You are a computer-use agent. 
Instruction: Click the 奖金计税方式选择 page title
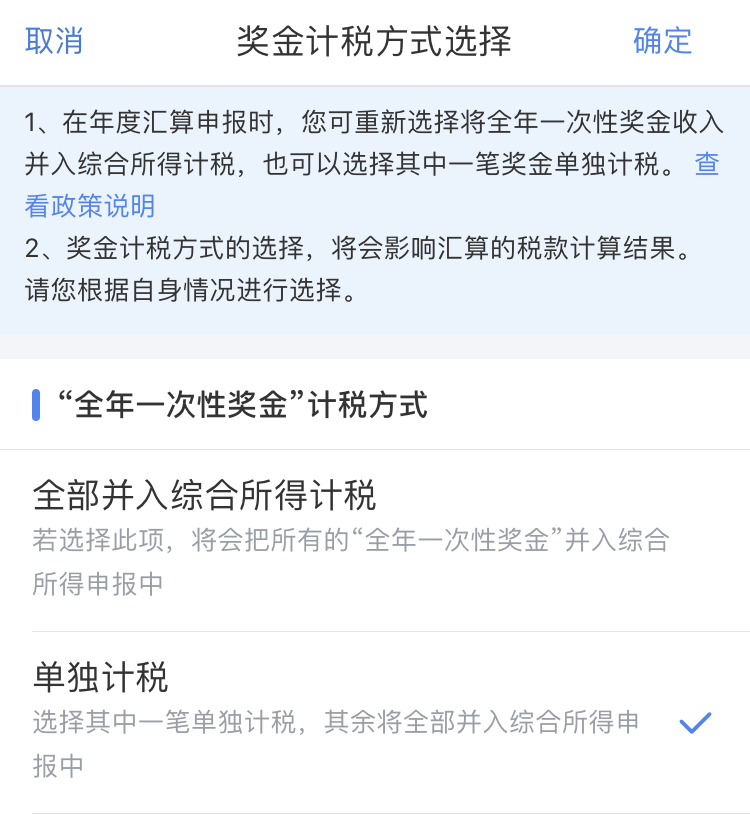(375, 40)
